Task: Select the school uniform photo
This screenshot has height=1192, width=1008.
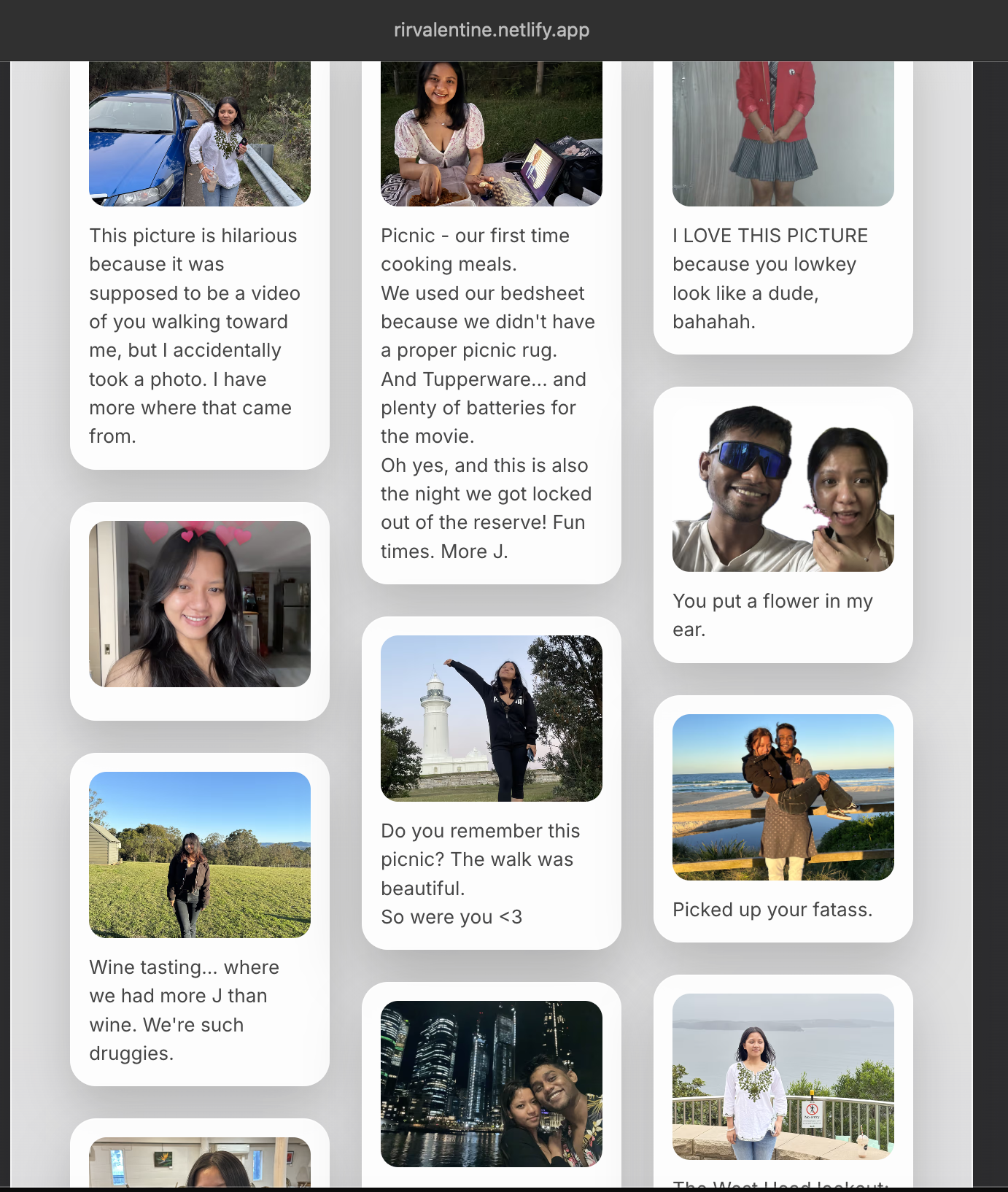Action: tap(782, 131)
